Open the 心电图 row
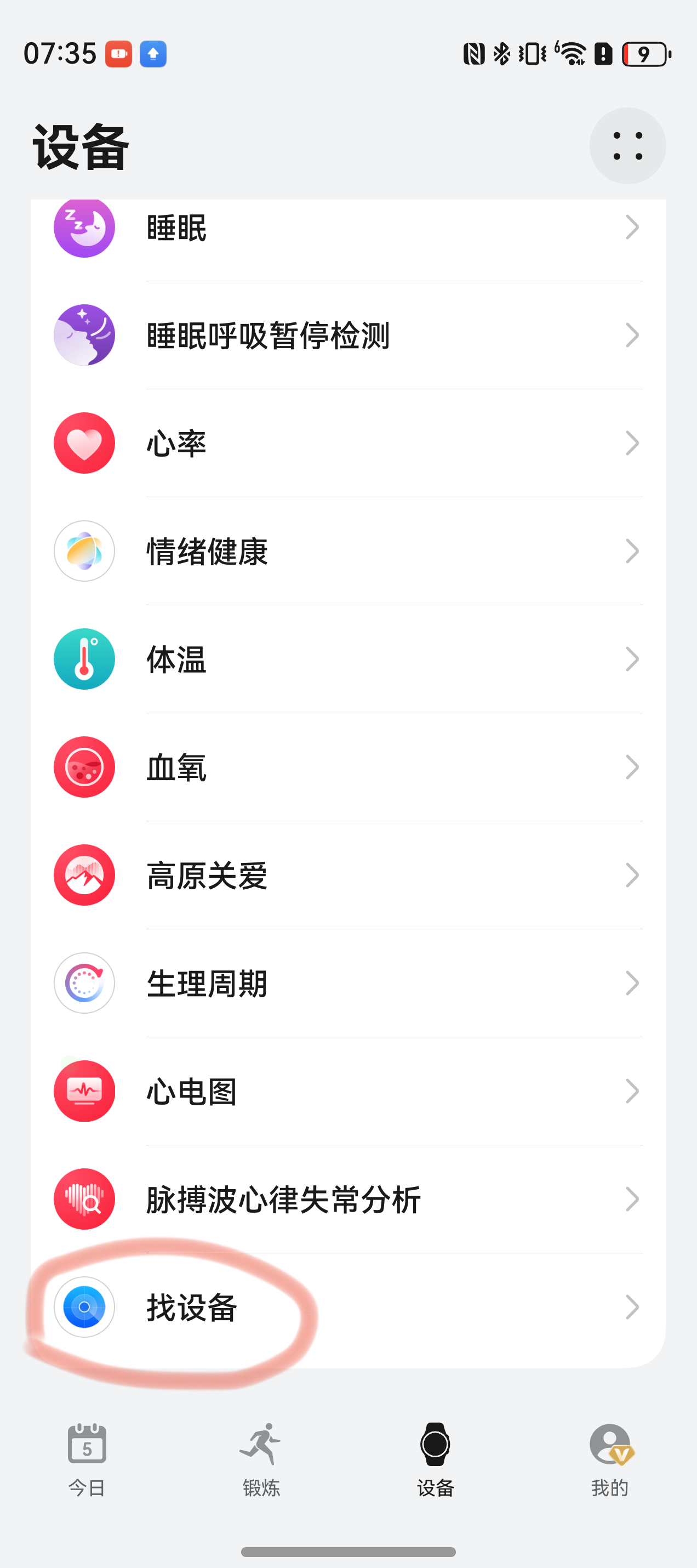The width and height of the screenshot is (697, 1568). click(348, 1092)
